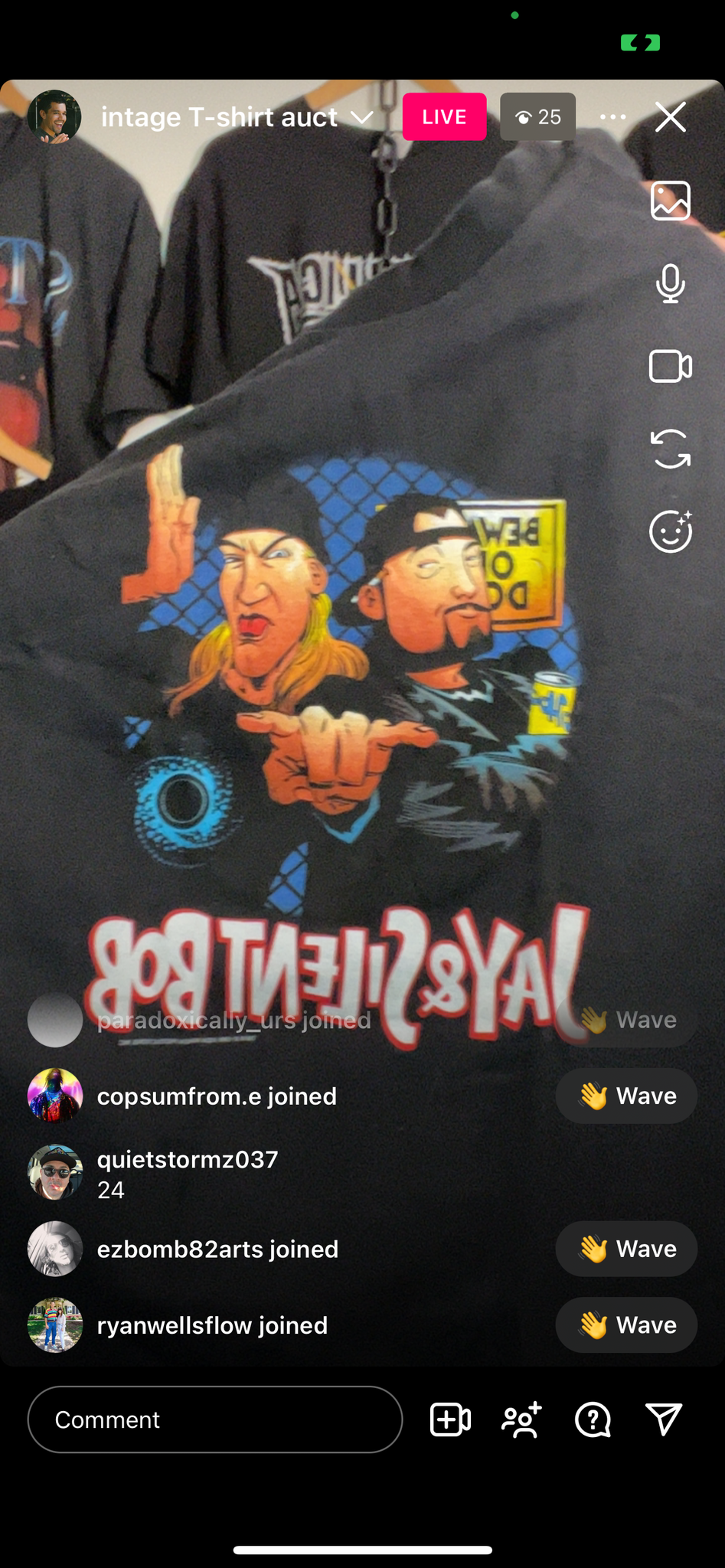Wave at copsumfrom.e
Image resolution: width=725 pixels, height=1568 pixels.
626,1096
